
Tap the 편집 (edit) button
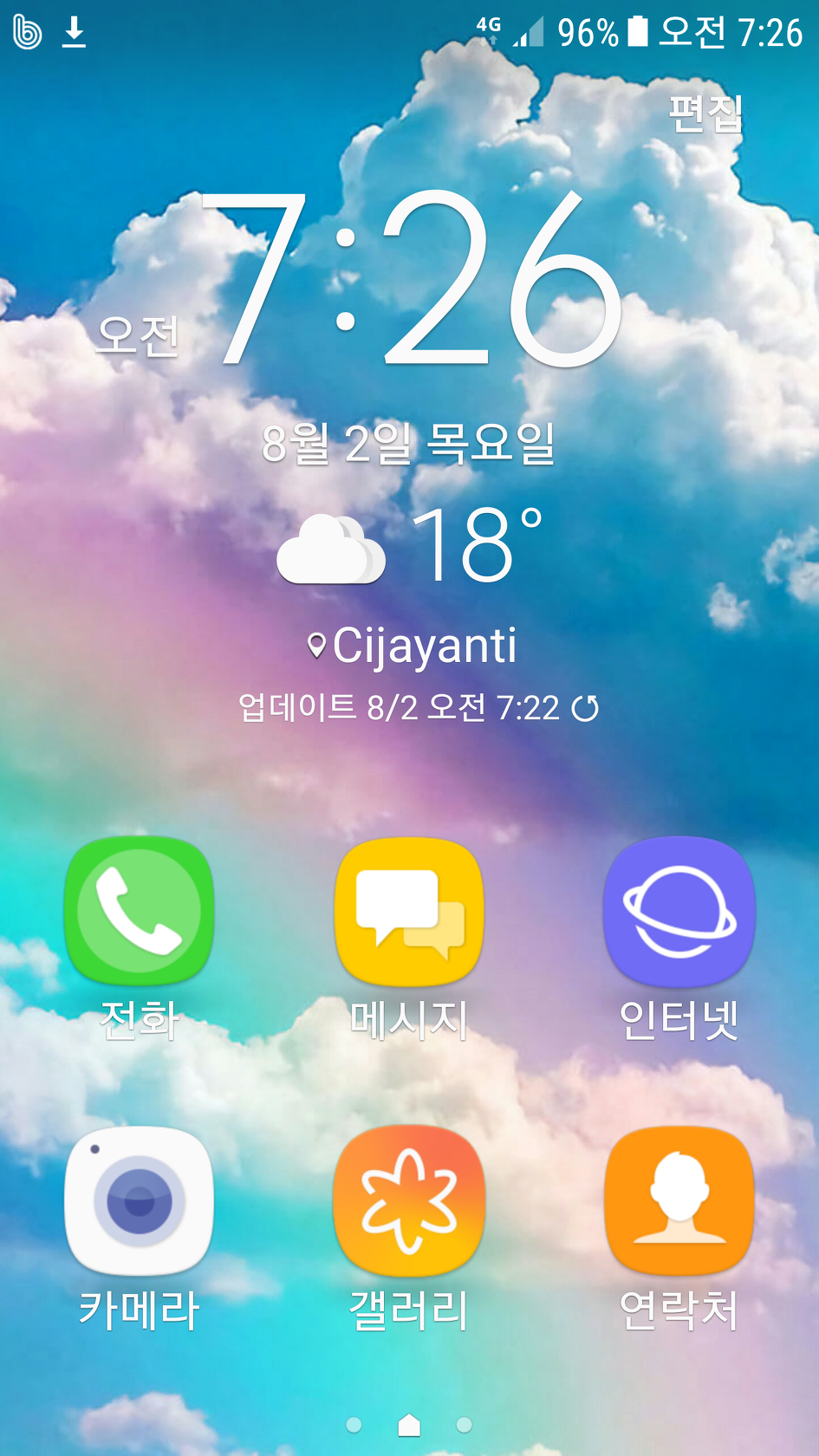click(705, 114)
